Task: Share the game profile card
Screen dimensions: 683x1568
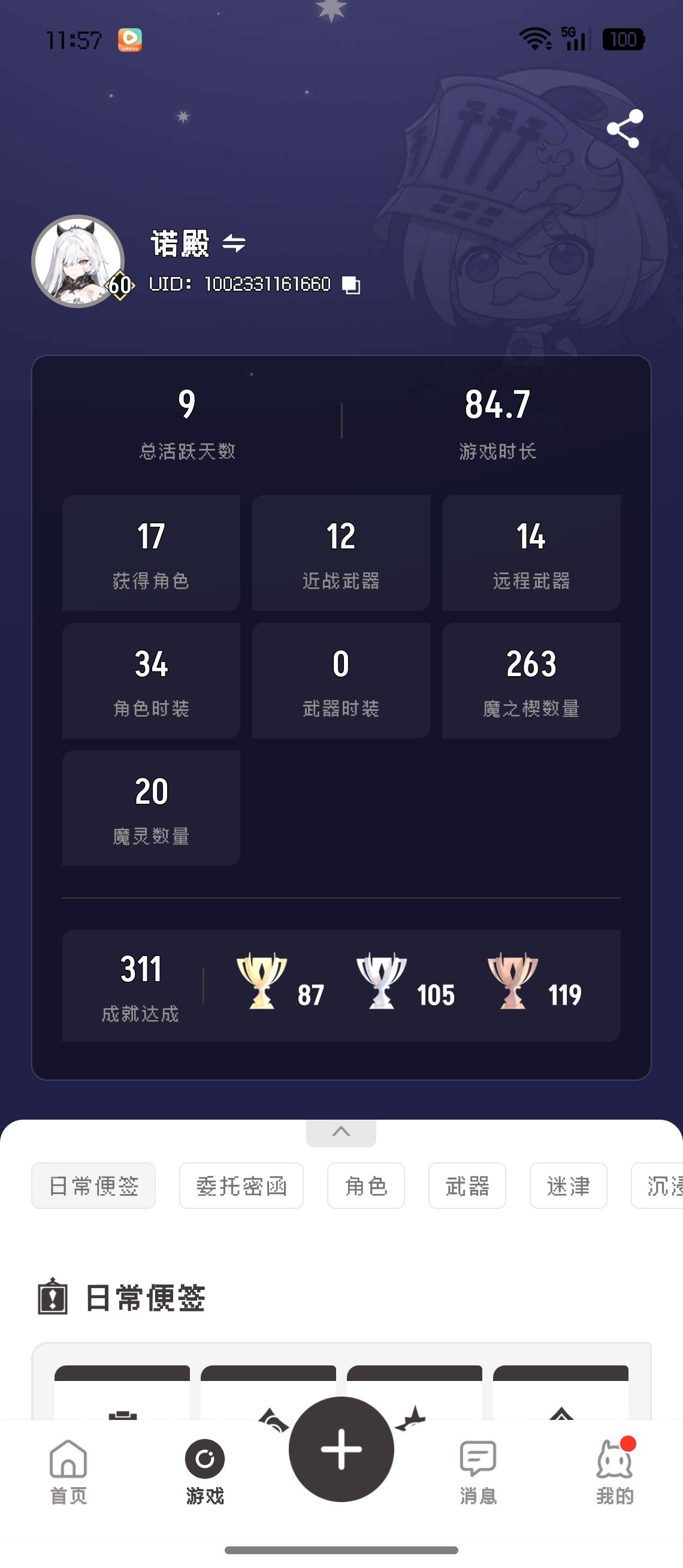Action: tap(625, 128)
